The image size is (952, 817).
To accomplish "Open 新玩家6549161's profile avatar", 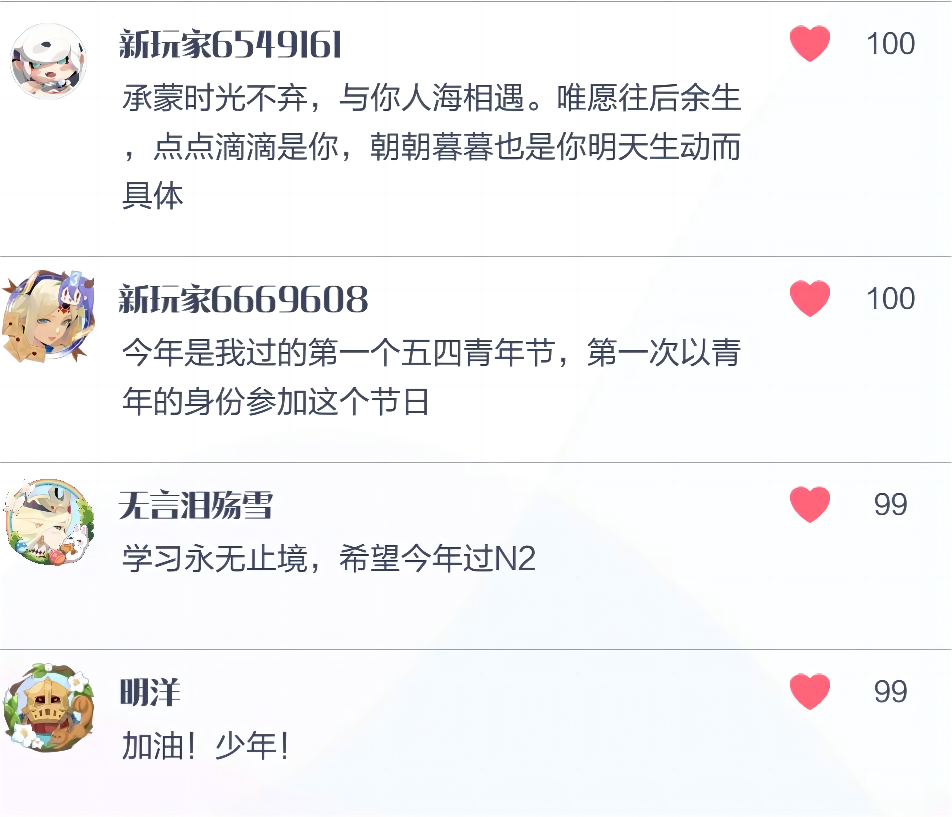I will point(48,62).
